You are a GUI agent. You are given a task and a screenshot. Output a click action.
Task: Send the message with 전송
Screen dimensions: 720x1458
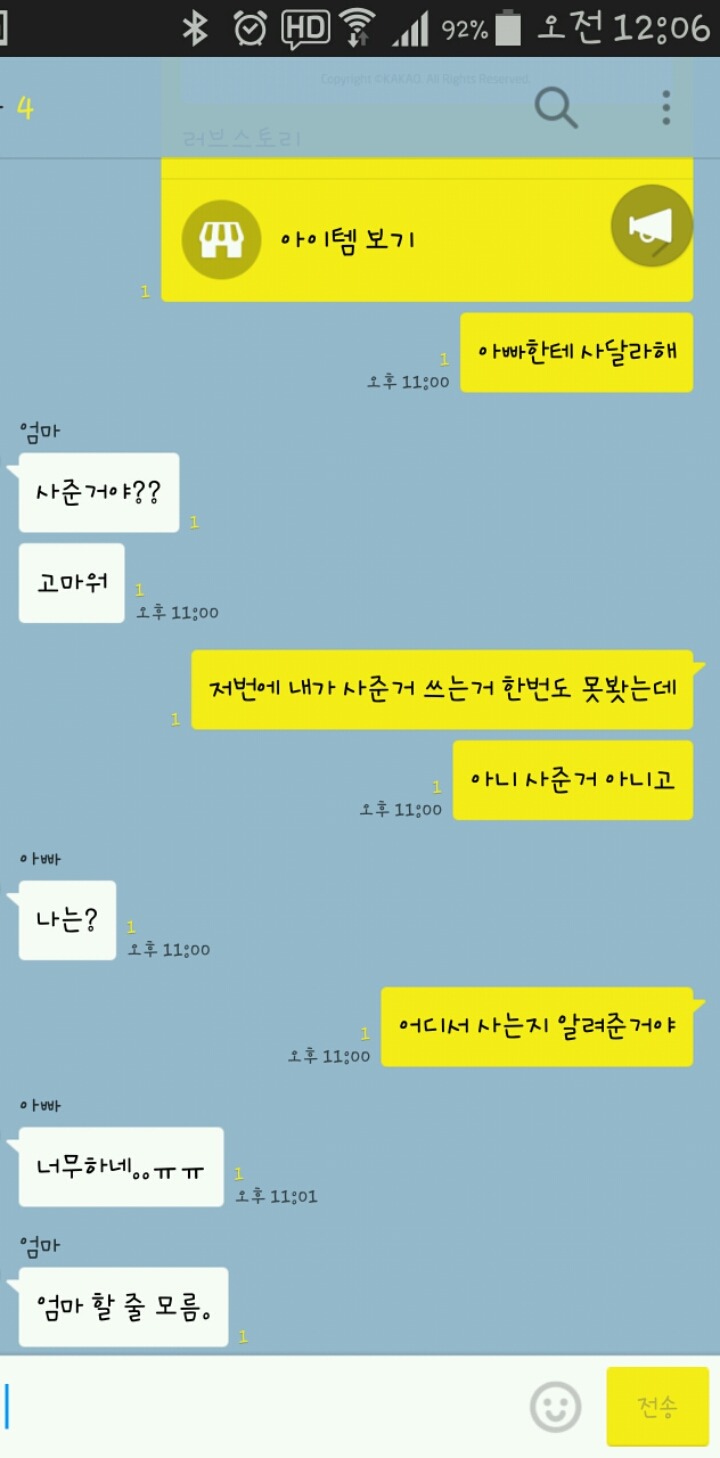pyautogui.click(x=657, y=1406)
